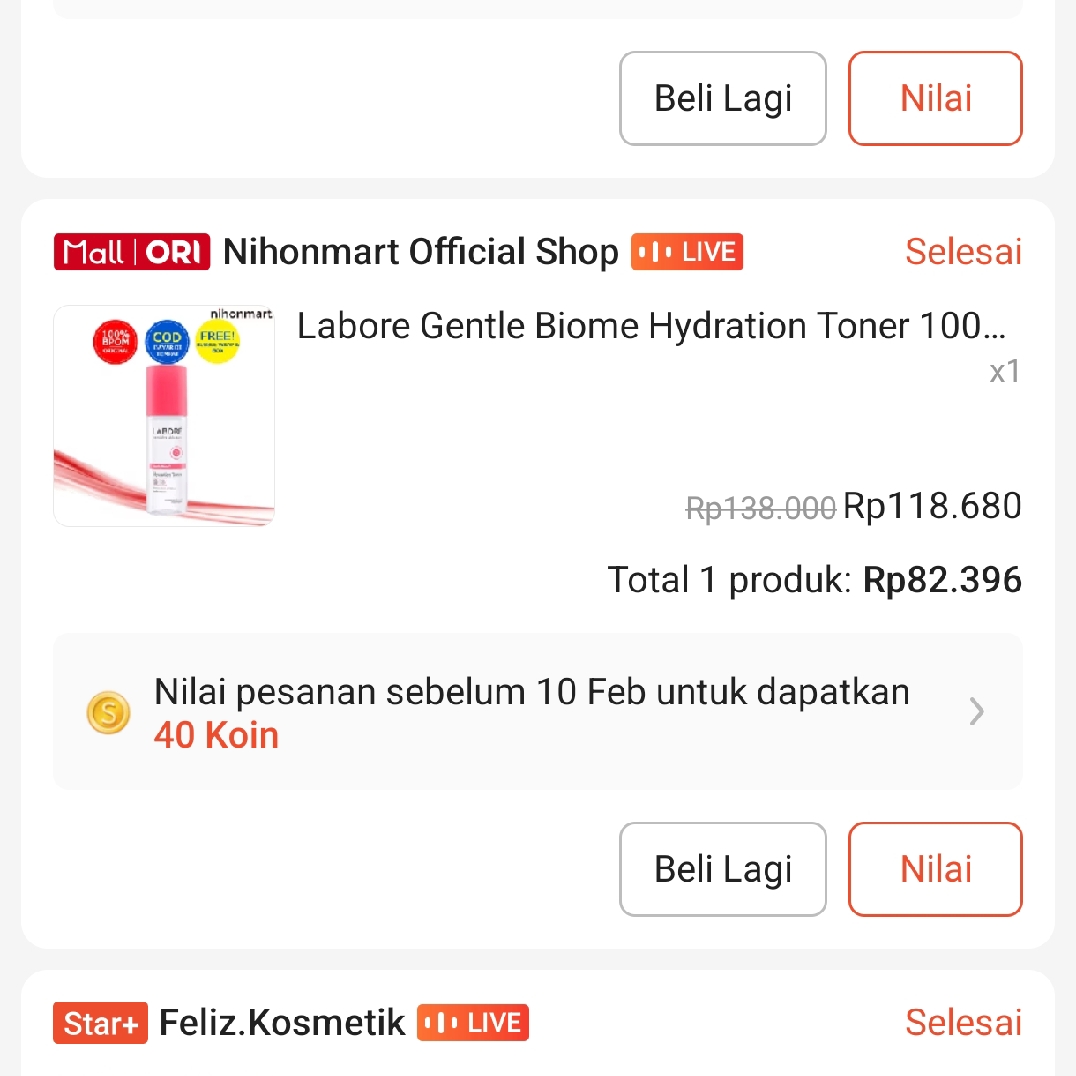Screen dimensions: 1076x1076
Task: Open the 40 Koin rating reward row
Action: (537, 712)
